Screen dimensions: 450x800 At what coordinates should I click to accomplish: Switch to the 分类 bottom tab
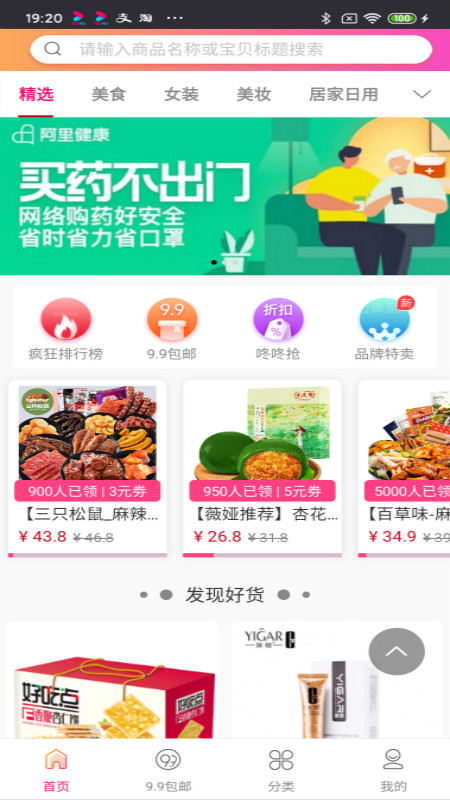pyautogui.click(x=281, y=769)
